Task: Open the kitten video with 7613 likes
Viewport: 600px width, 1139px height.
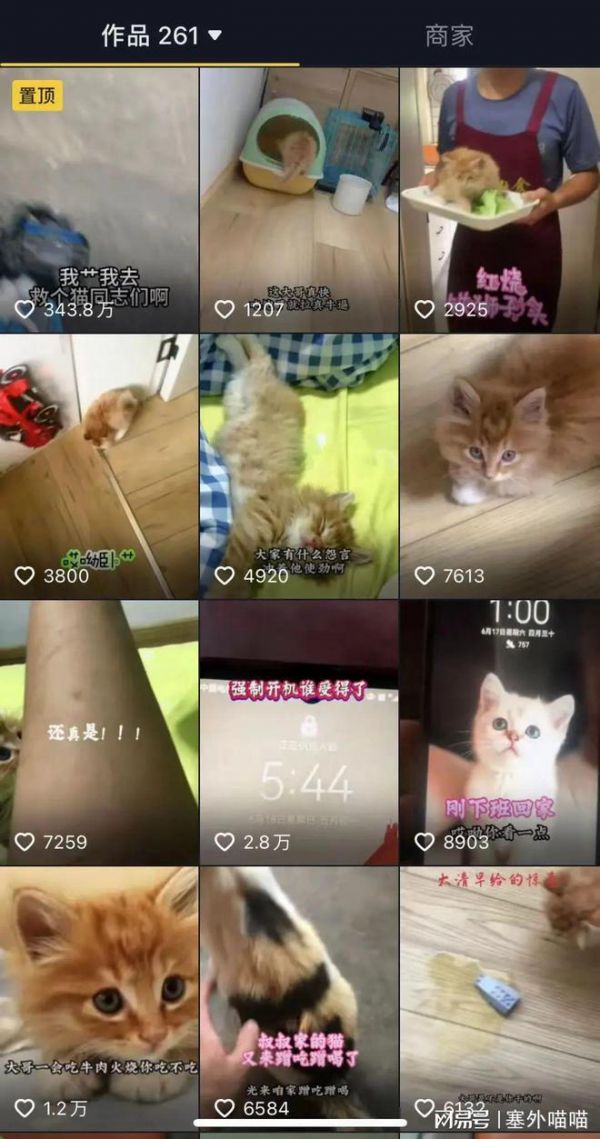Action: [500, 466]
